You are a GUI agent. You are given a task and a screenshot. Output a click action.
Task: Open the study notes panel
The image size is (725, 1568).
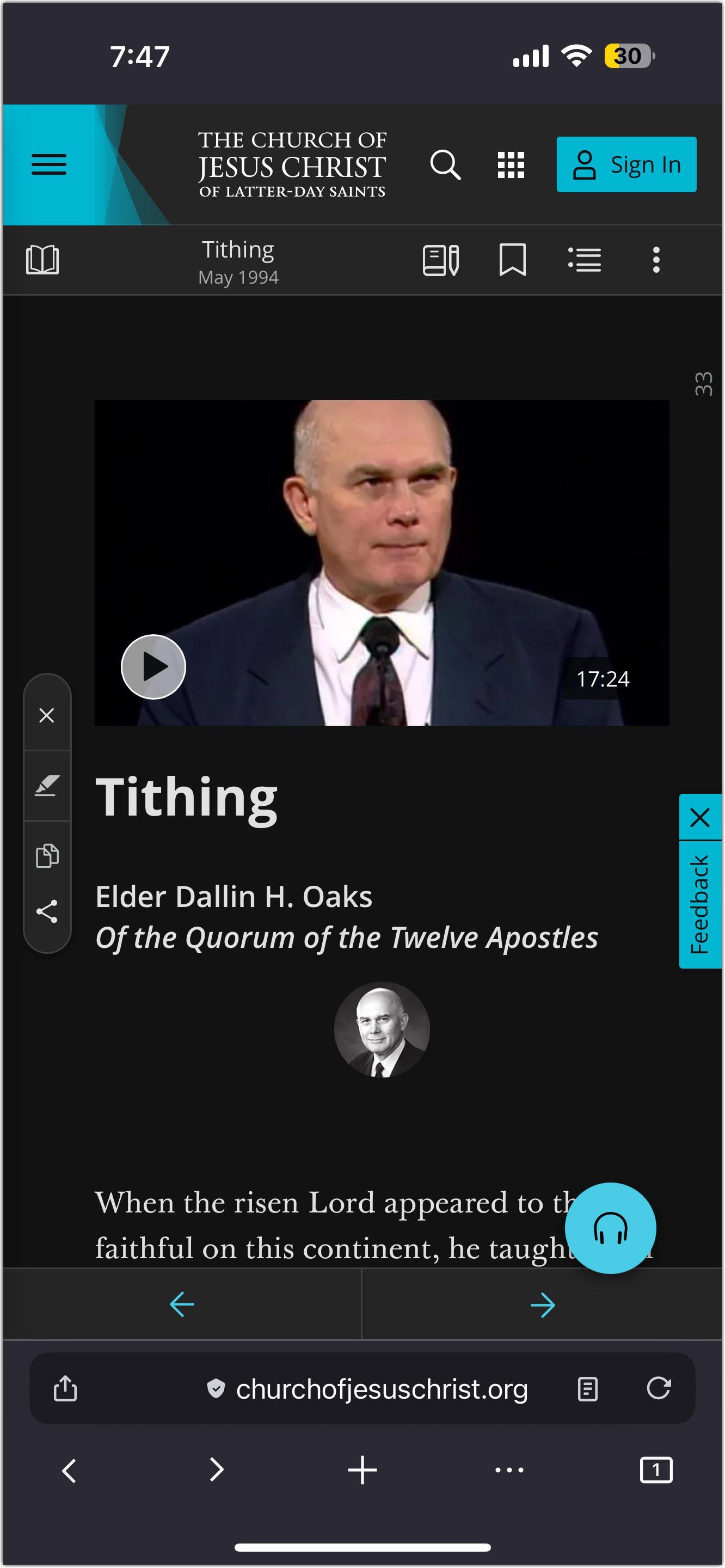click(441, 261)
